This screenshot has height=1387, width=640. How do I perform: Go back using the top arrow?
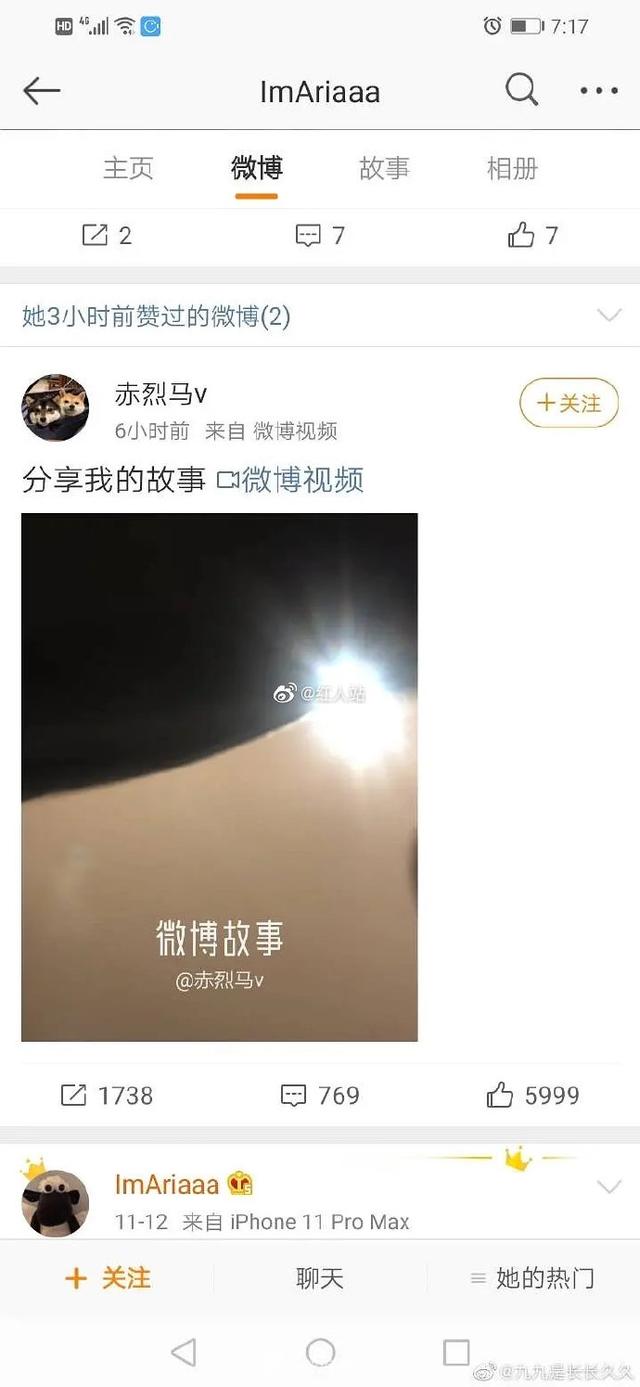[x=42, y=91]
